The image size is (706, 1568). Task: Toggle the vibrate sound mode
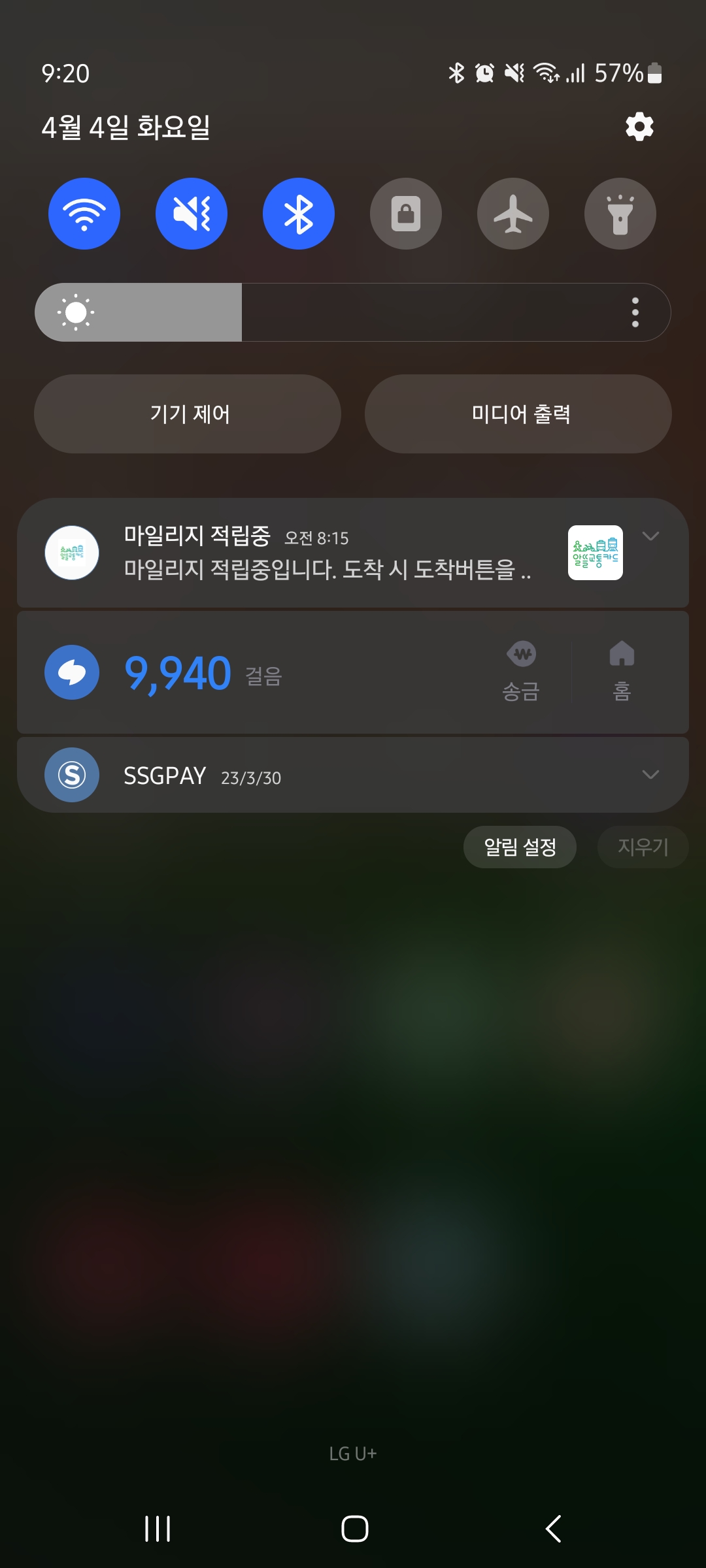click(x=192, y=214)
